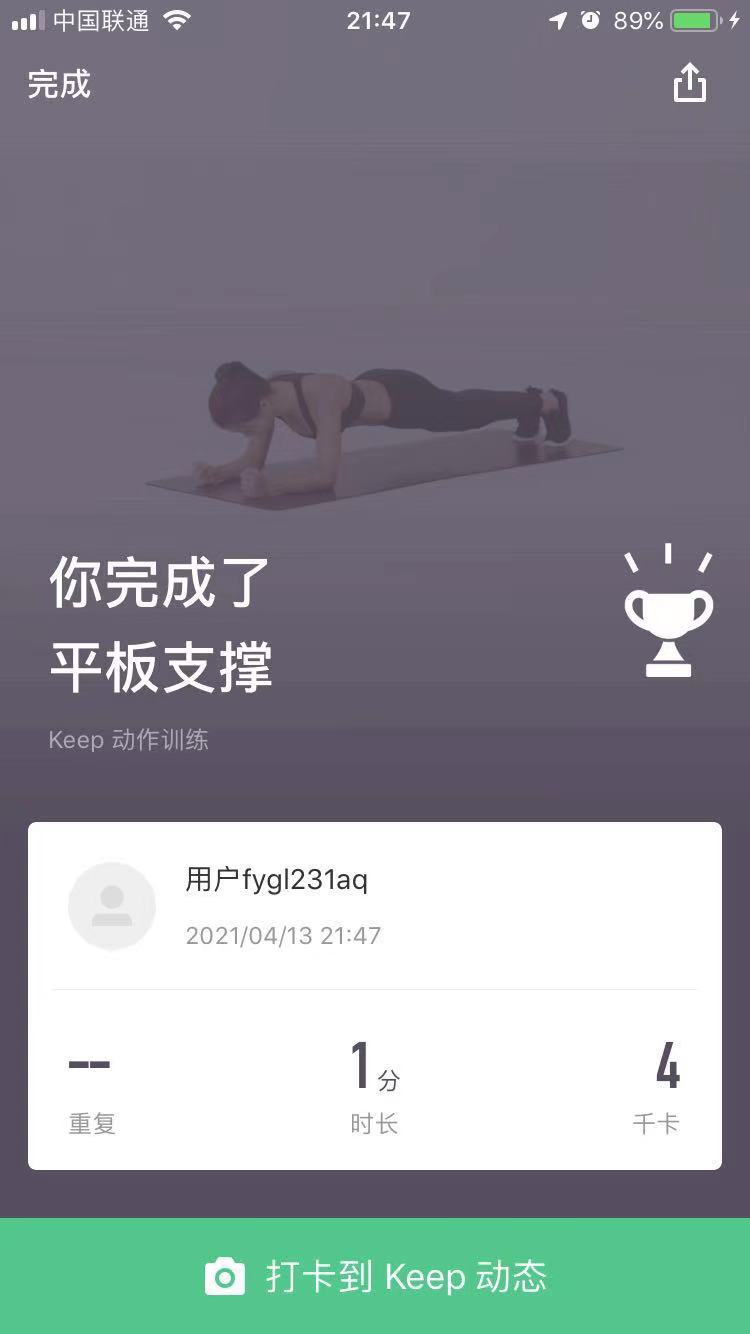
Task: Tap the share icon at top right
Action: pyautogui.click(x=690, y=84)
